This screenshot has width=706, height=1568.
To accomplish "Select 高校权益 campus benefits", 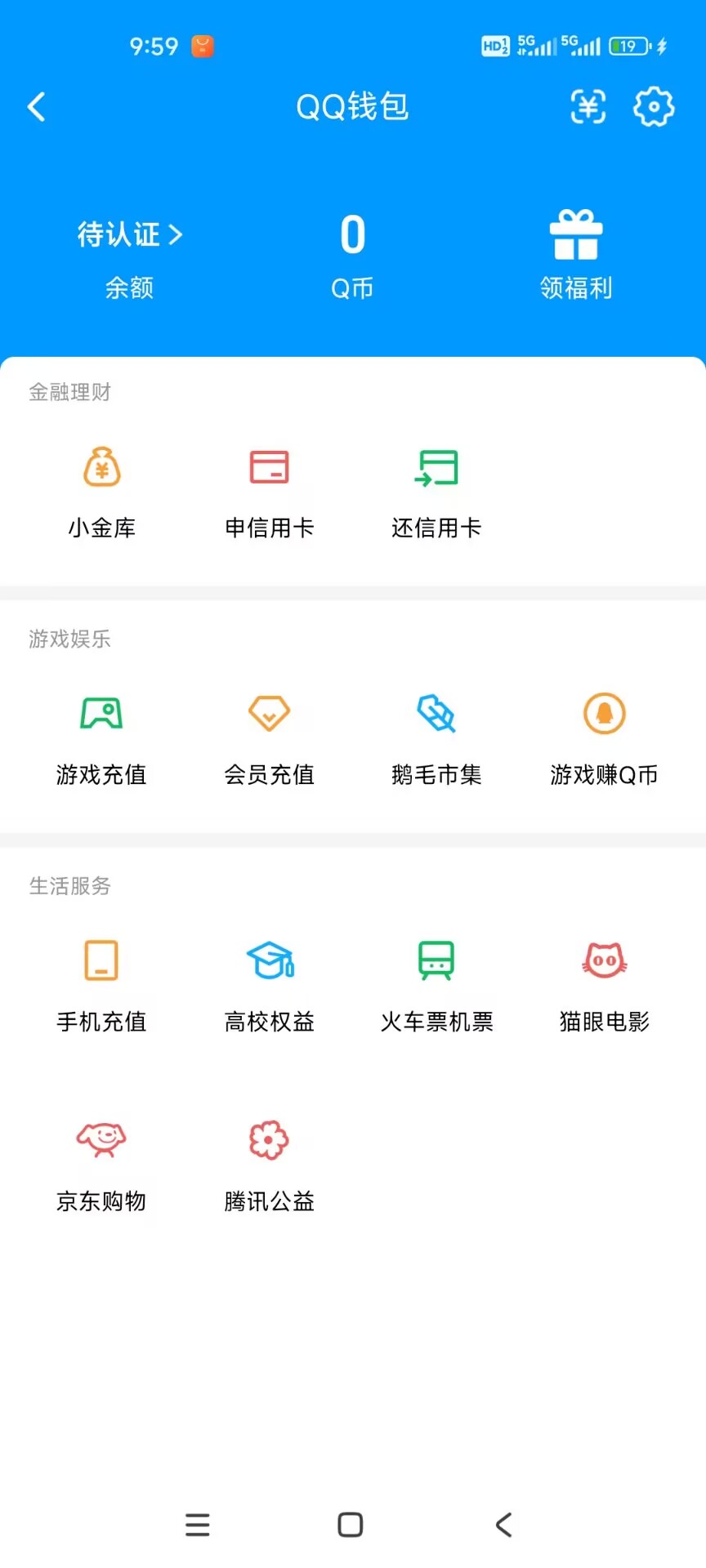I will 270,984.
